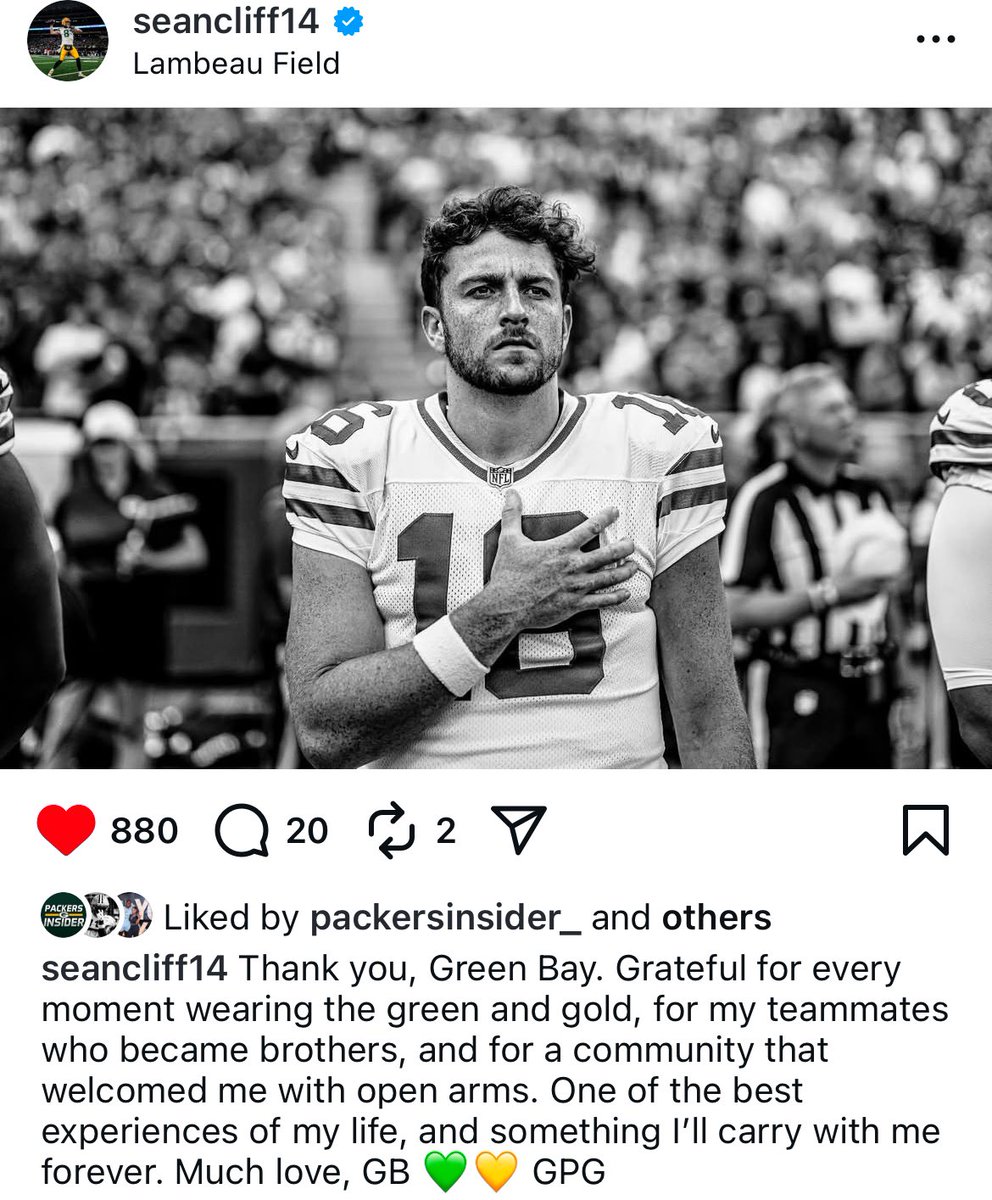Open seancliff14's profile picture

point(67,42)
